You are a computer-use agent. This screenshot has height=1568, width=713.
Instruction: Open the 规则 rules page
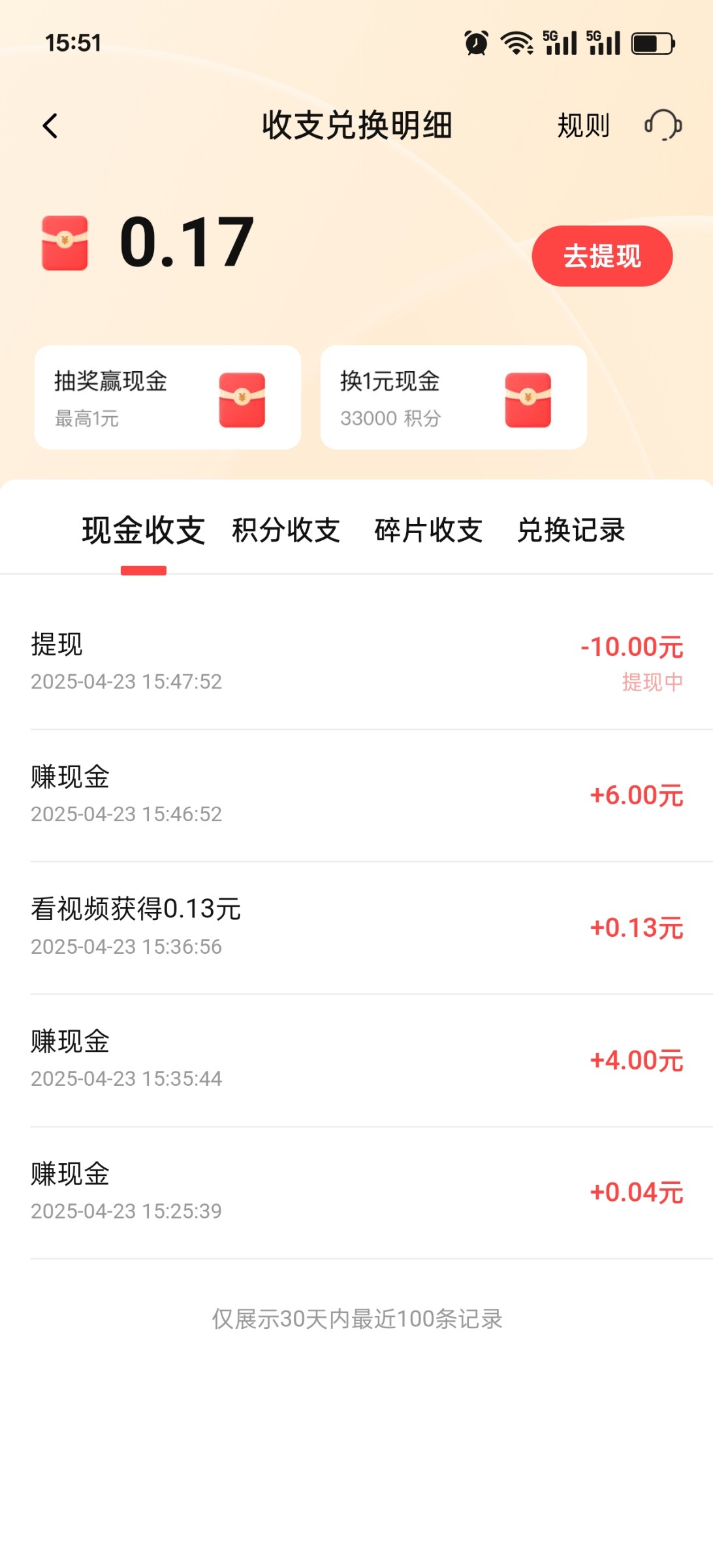click(x=582, y=125)
